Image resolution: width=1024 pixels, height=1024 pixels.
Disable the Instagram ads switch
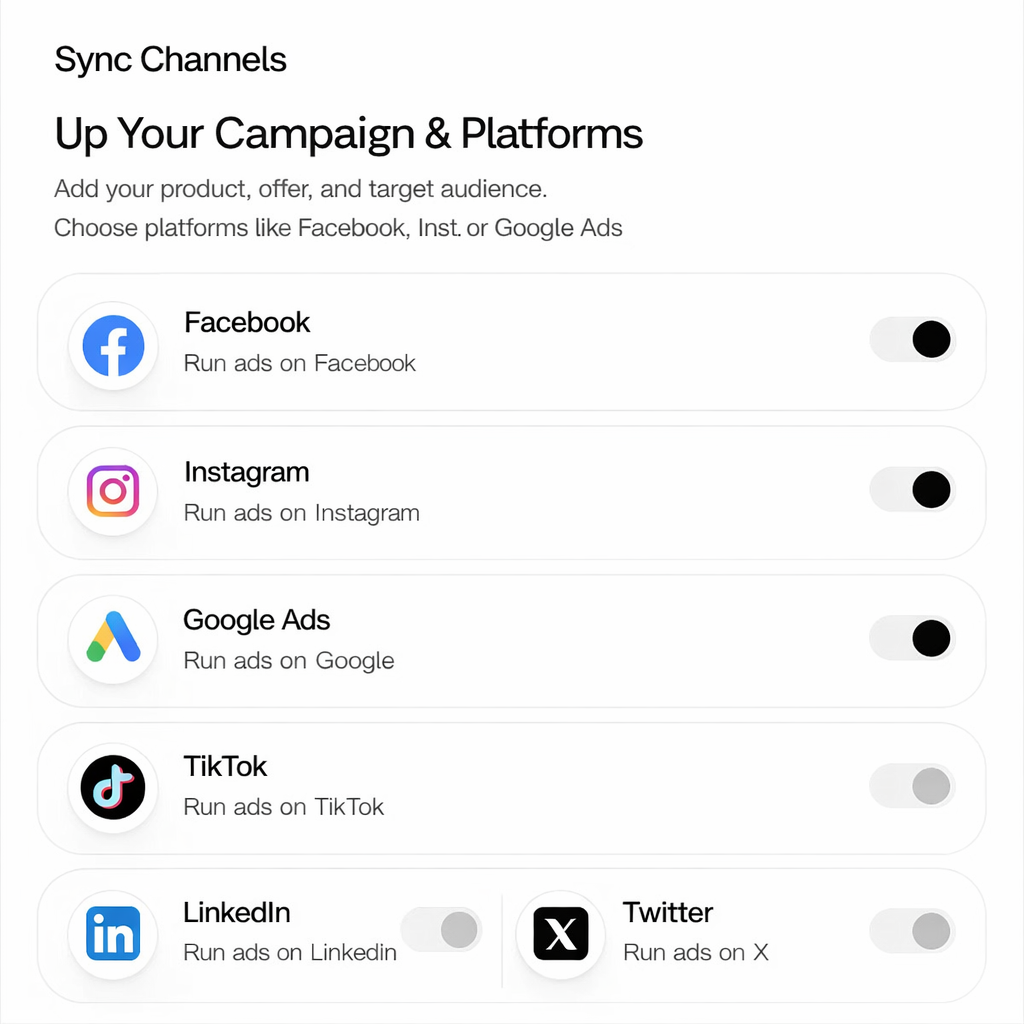click(913, 490)
